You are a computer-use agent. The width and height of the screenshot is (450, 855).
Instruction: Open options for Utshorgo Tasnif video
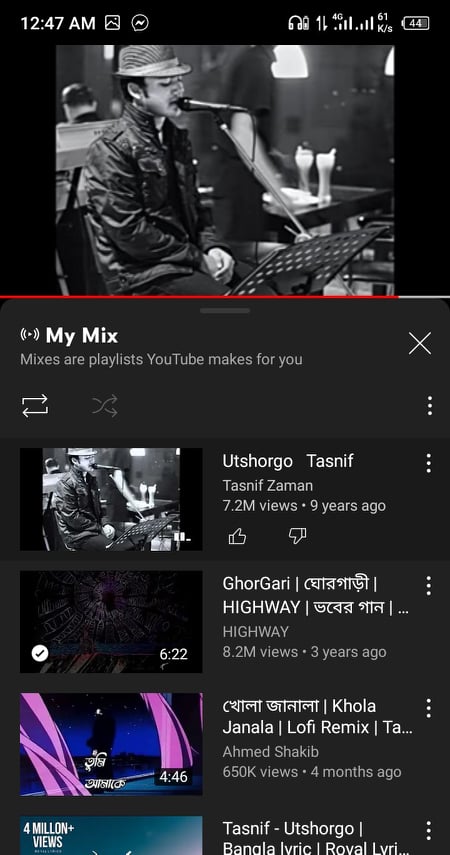coord(429,463)
